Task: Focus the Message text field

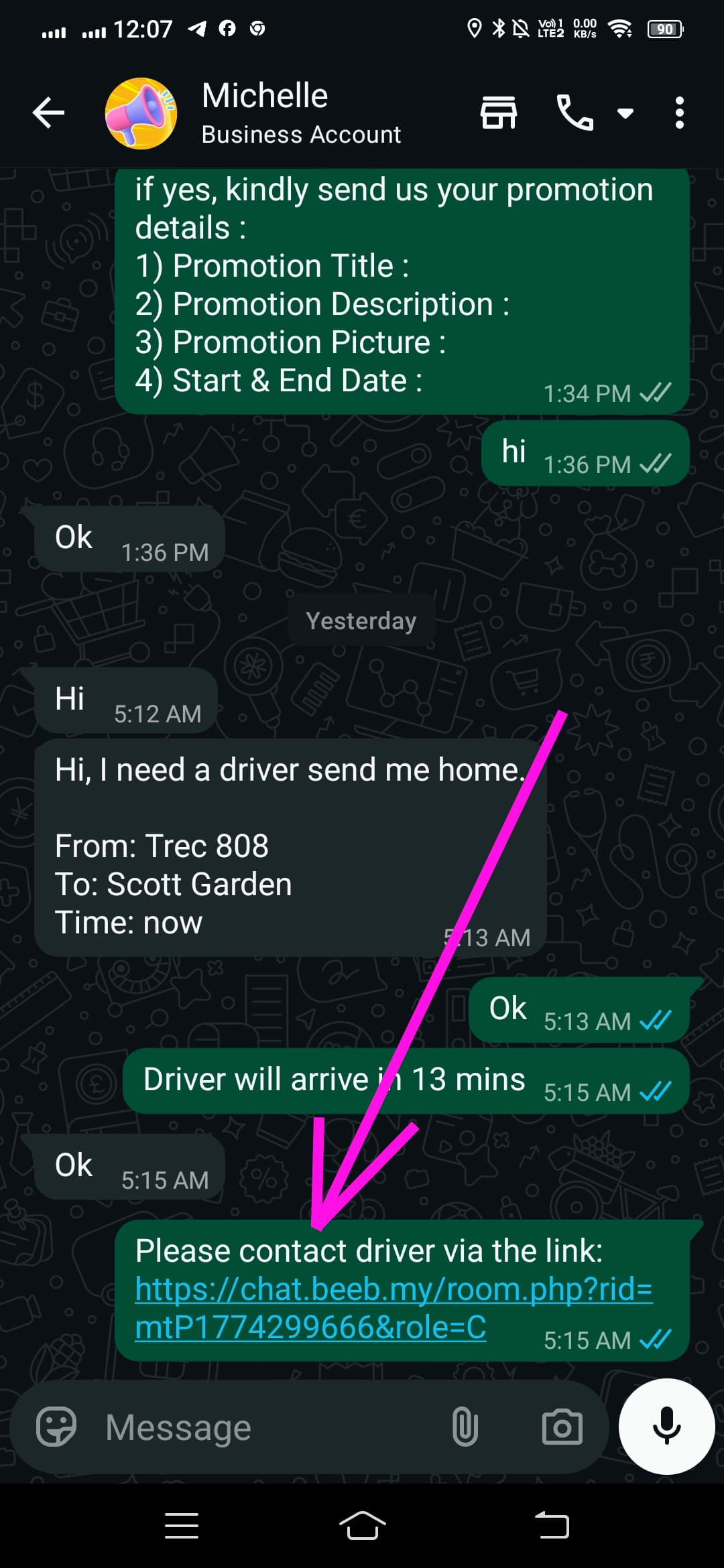Action: [268, 1427]
